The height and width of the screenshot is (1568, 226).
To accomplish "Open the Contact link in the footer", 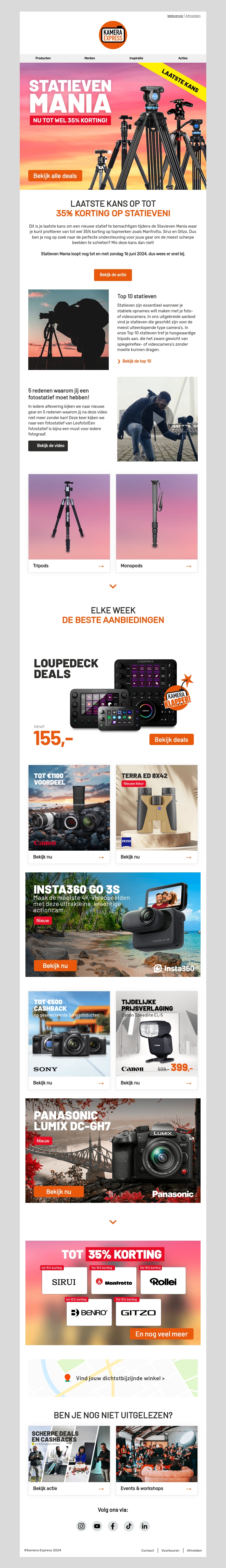I will point(147,1550).
